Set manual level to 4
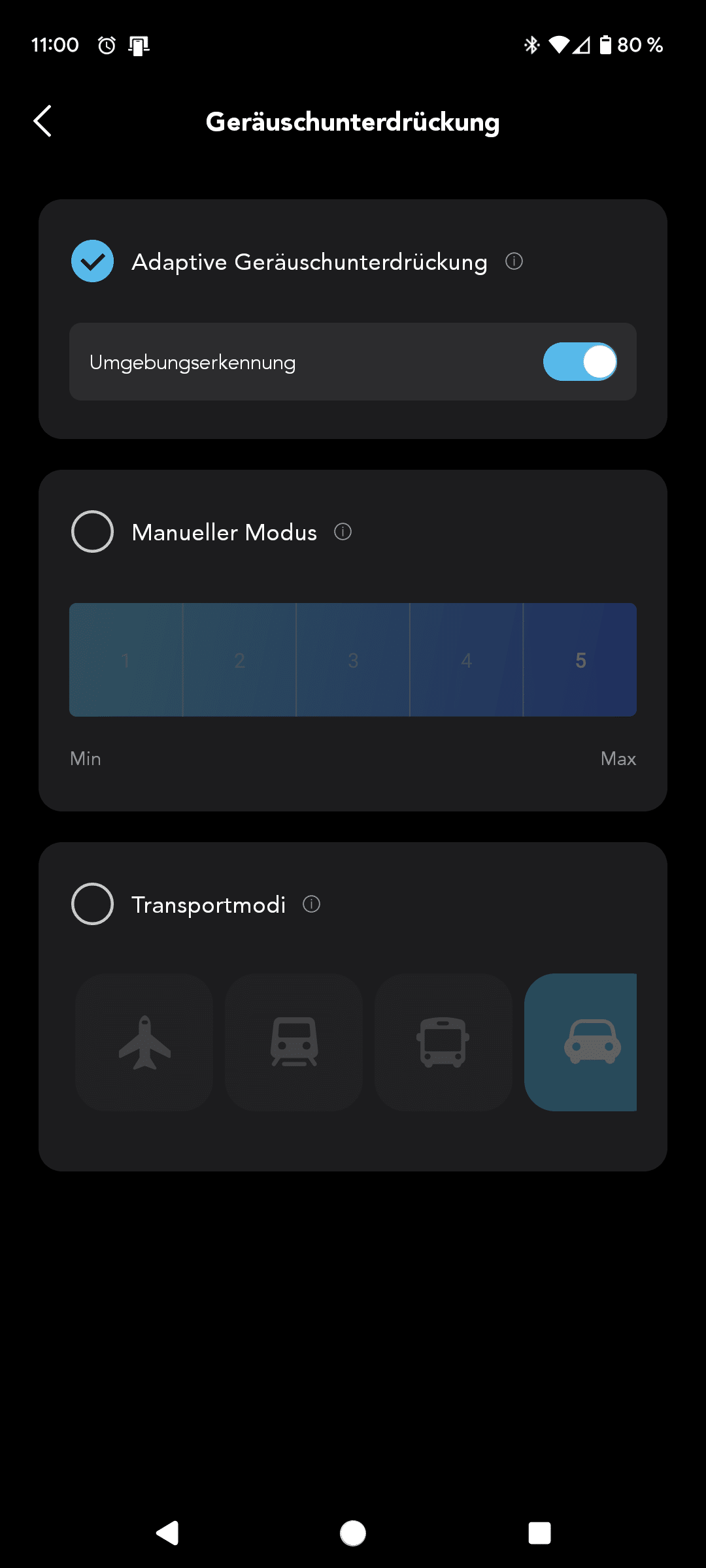 [466, 660]
